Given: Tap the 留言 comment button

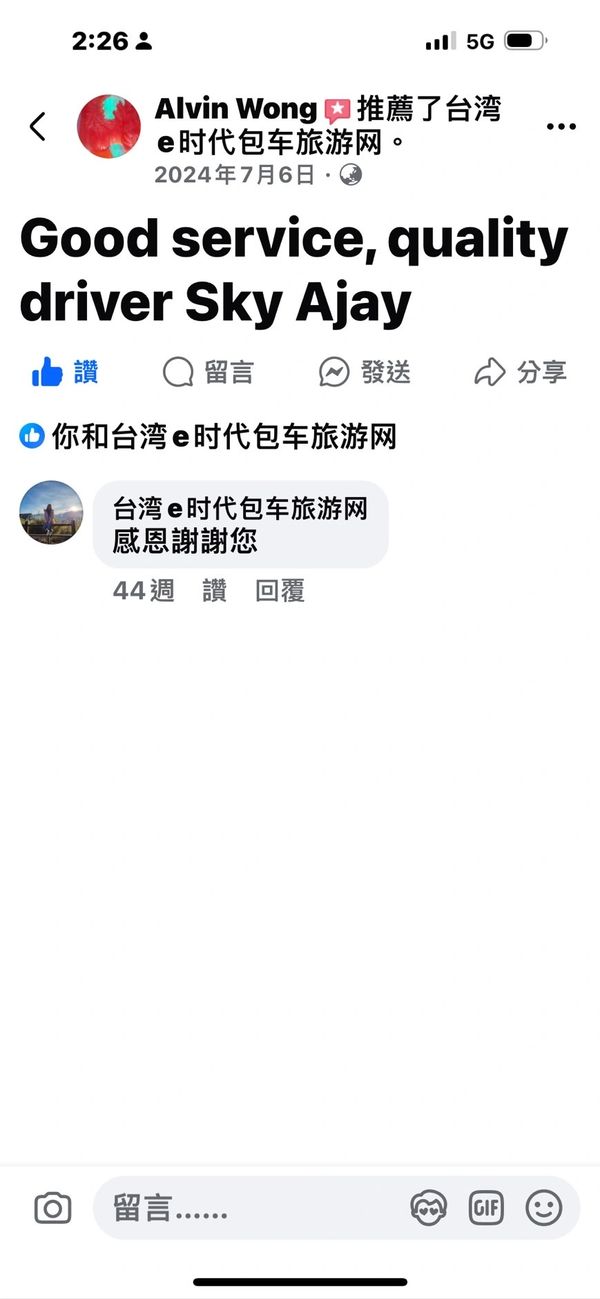Looking at the screenshot, I should click(x=208, y=373).
